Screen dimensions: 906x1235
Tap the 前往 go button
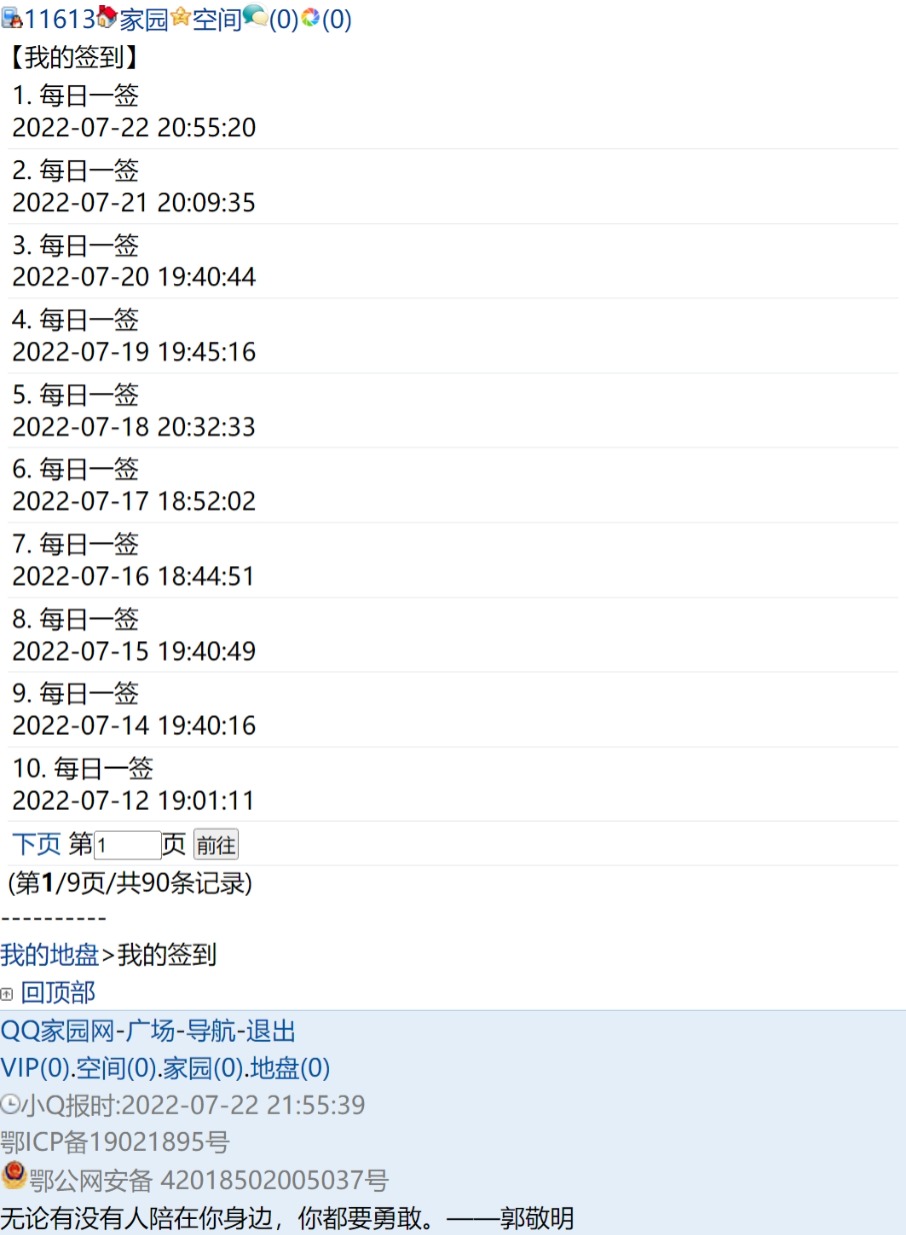click(216, 845)
